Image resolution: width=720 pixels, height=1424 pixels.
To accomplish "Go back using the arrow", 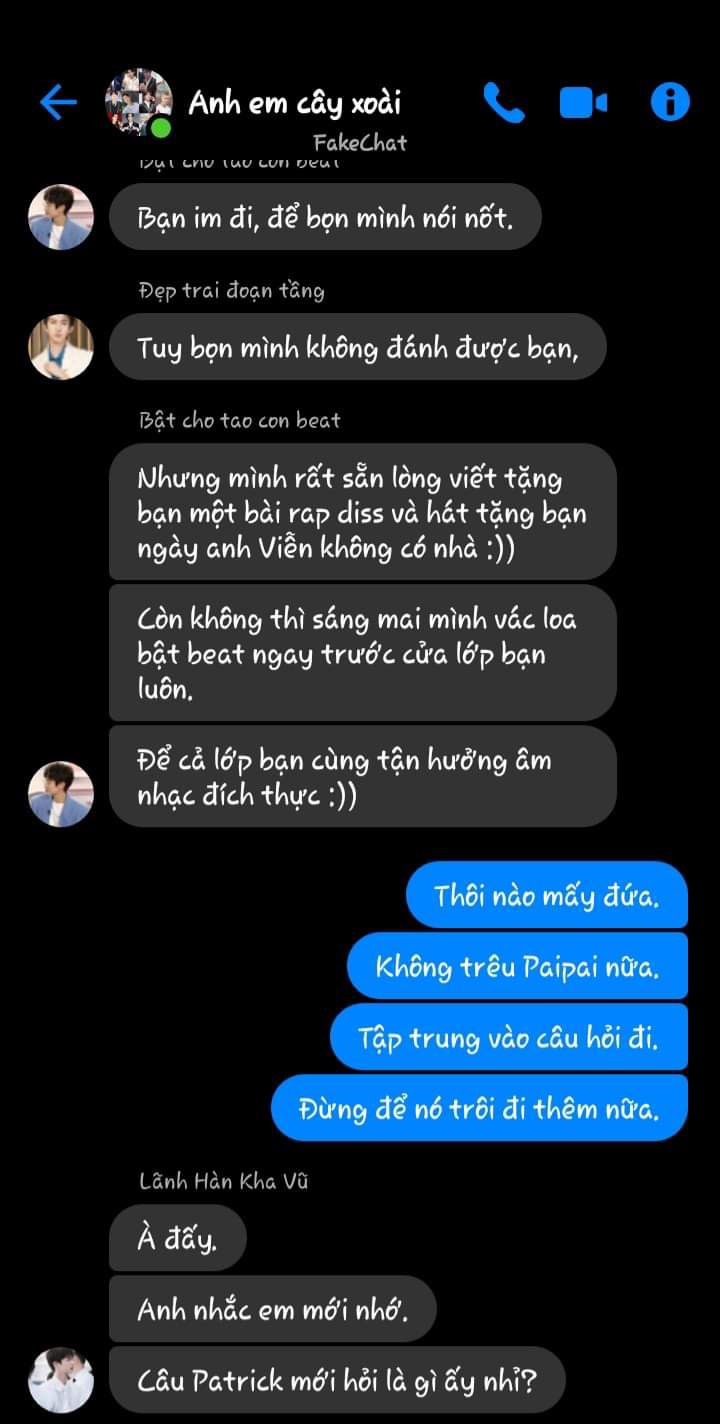I will (58, 102).
